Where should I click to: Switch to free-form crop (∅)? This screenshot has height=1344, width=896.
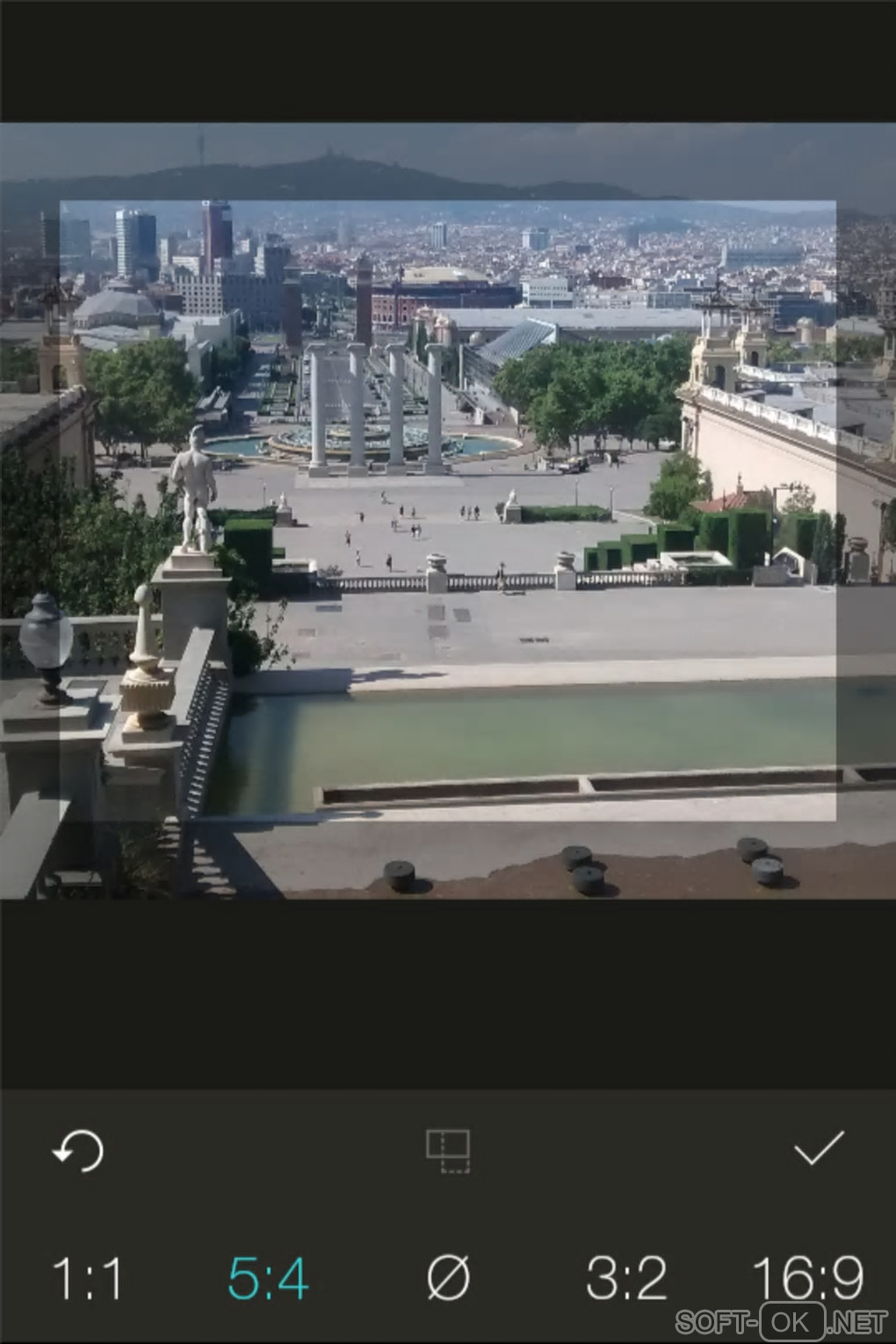(x=448, y=1277)
